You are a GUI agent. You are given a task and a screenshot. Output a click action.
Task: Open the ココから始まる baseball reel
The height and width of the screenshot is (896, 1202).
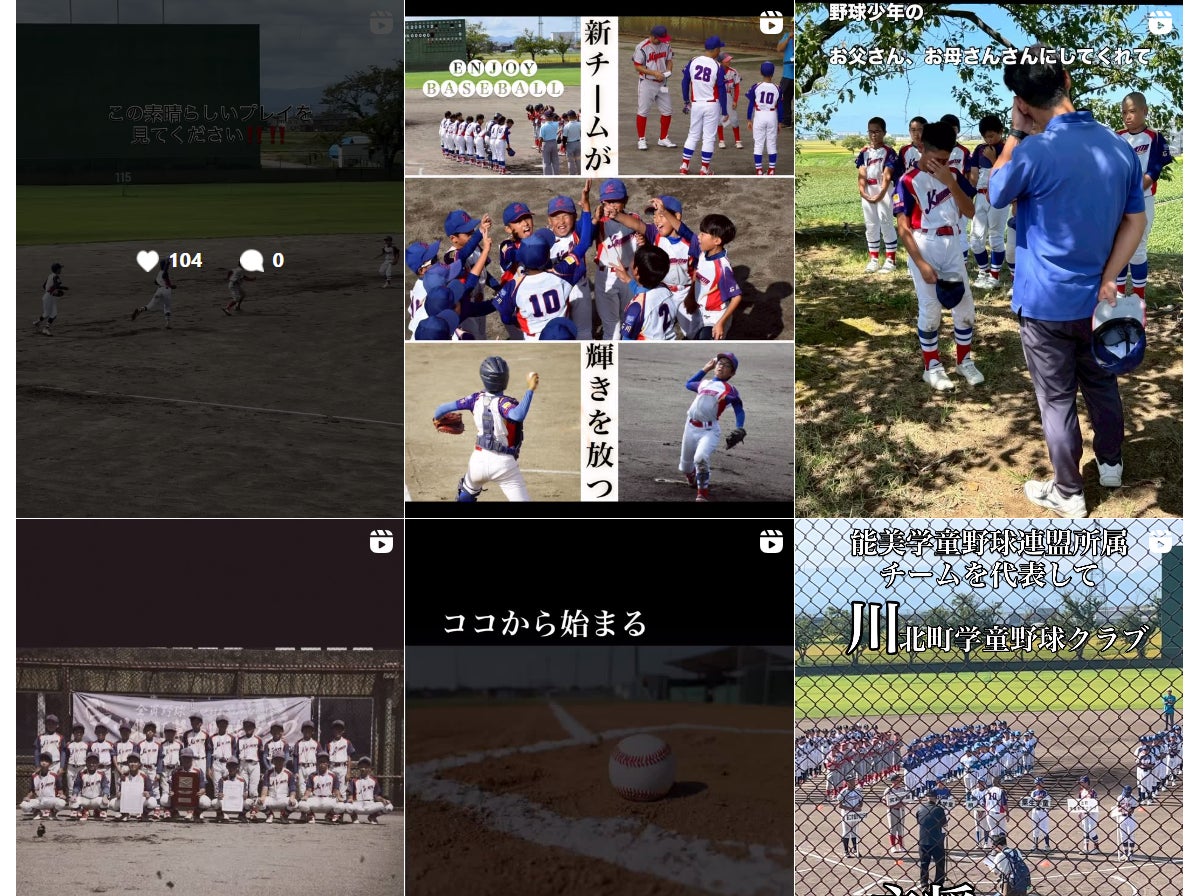pos(599,707)
